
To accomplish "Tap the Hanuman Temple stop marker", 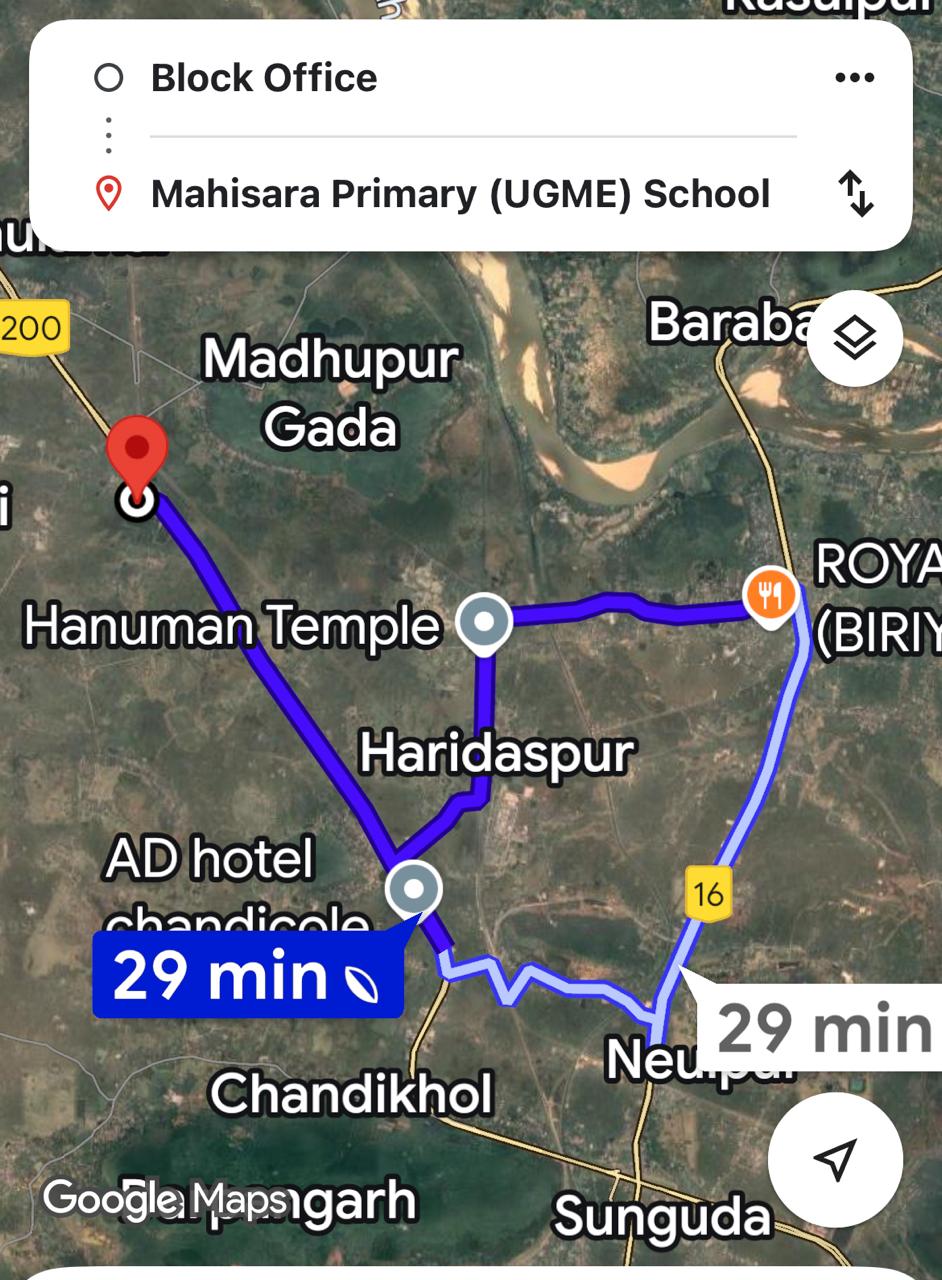I will pos(484,623).
